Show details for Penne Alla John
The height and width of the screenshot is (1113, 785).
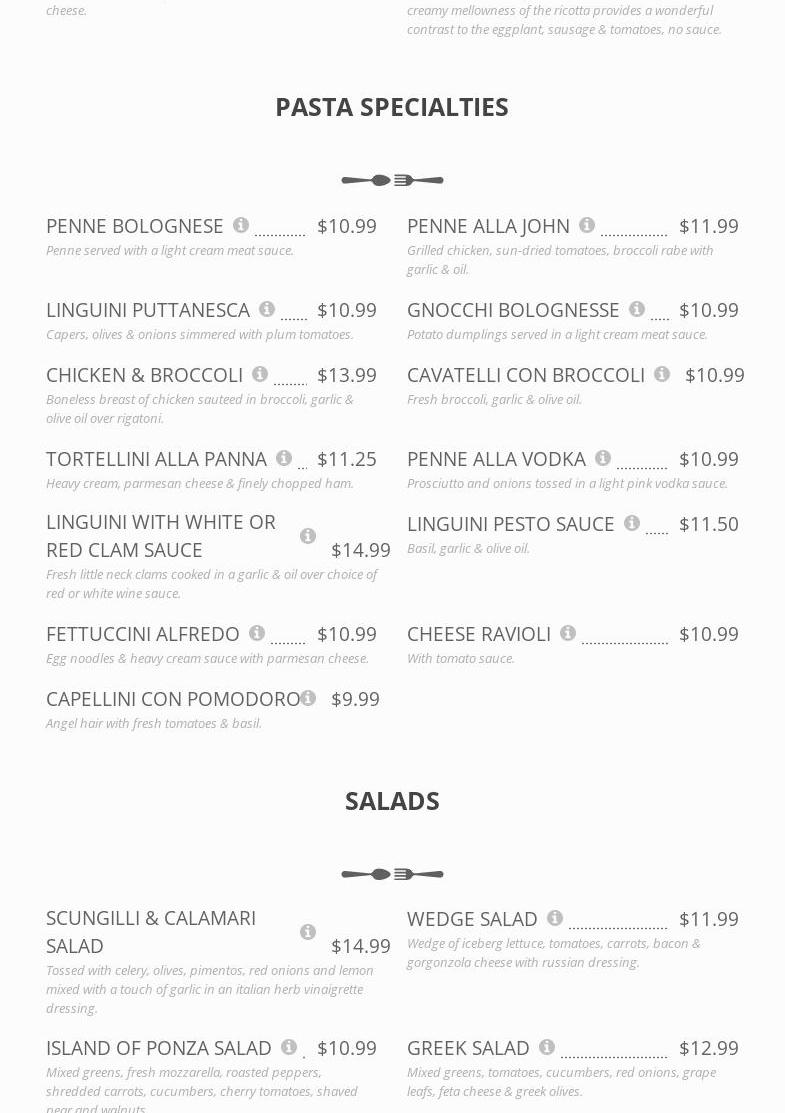[587, 225]
